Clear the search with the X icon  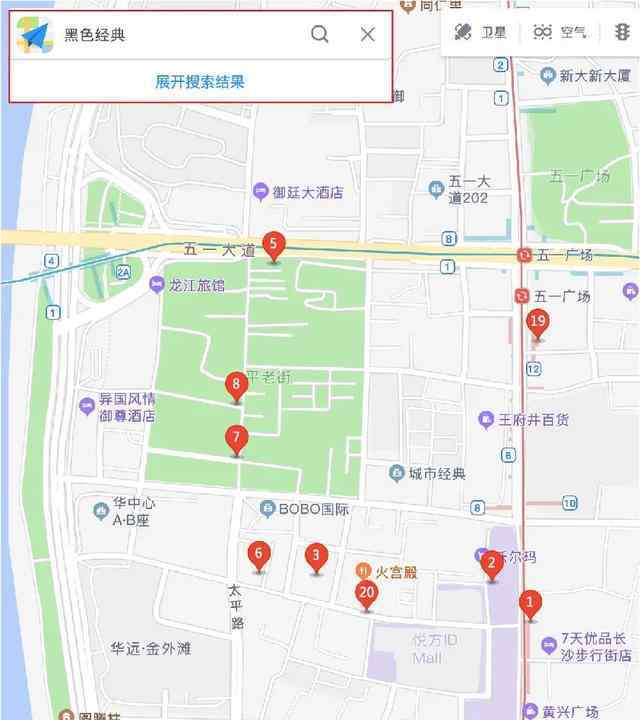pos(368,35)
